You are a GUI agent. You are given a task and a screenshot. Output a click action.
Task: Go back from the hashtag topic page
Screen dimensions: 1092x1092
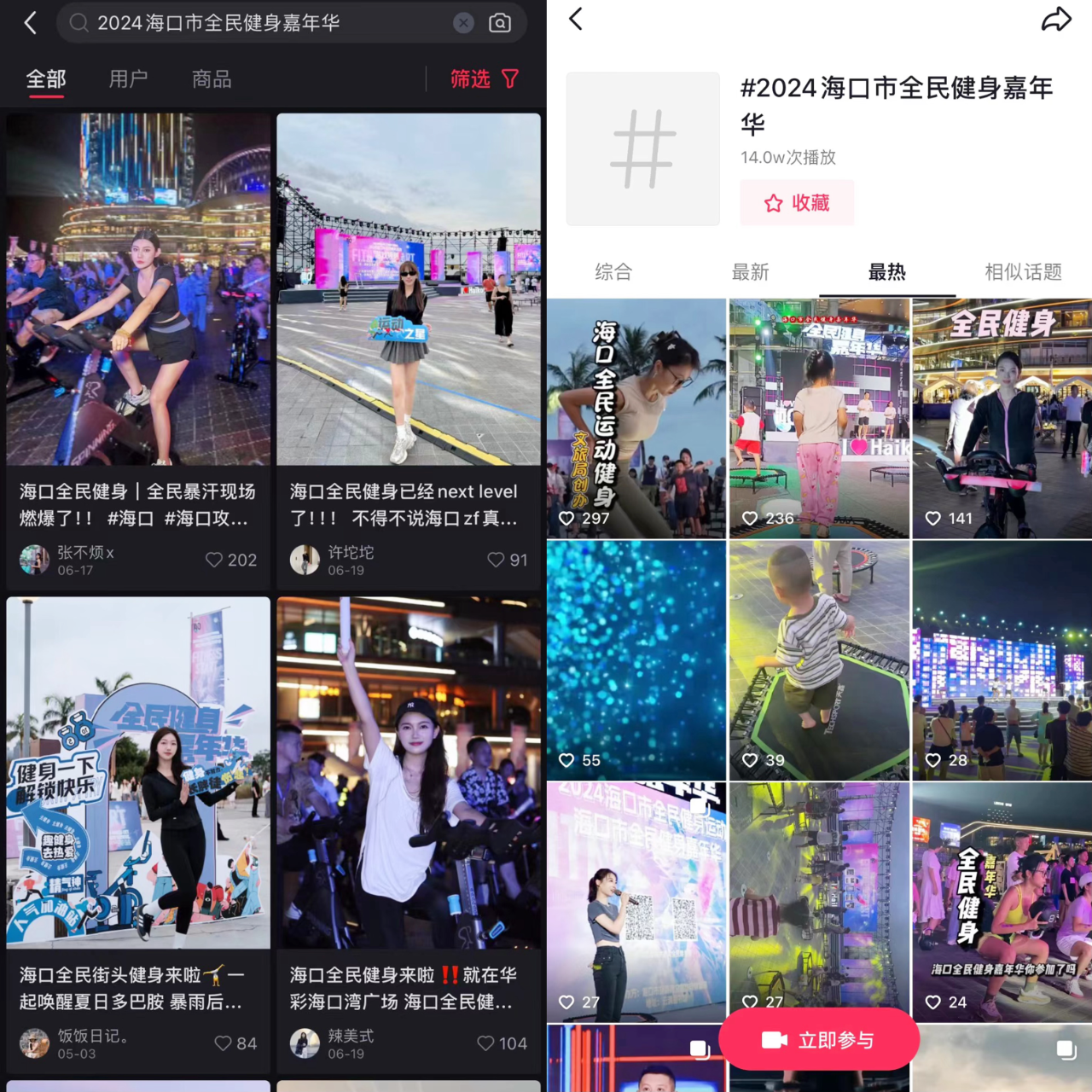[x=577, y=20]
